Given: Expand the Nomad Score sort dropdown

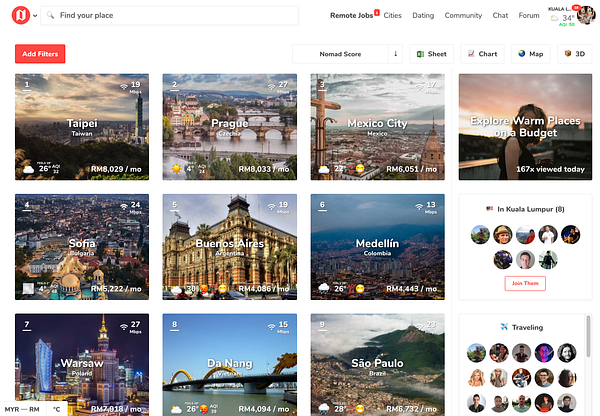Looking at the screenshot, I should click(x=339, y=54).
